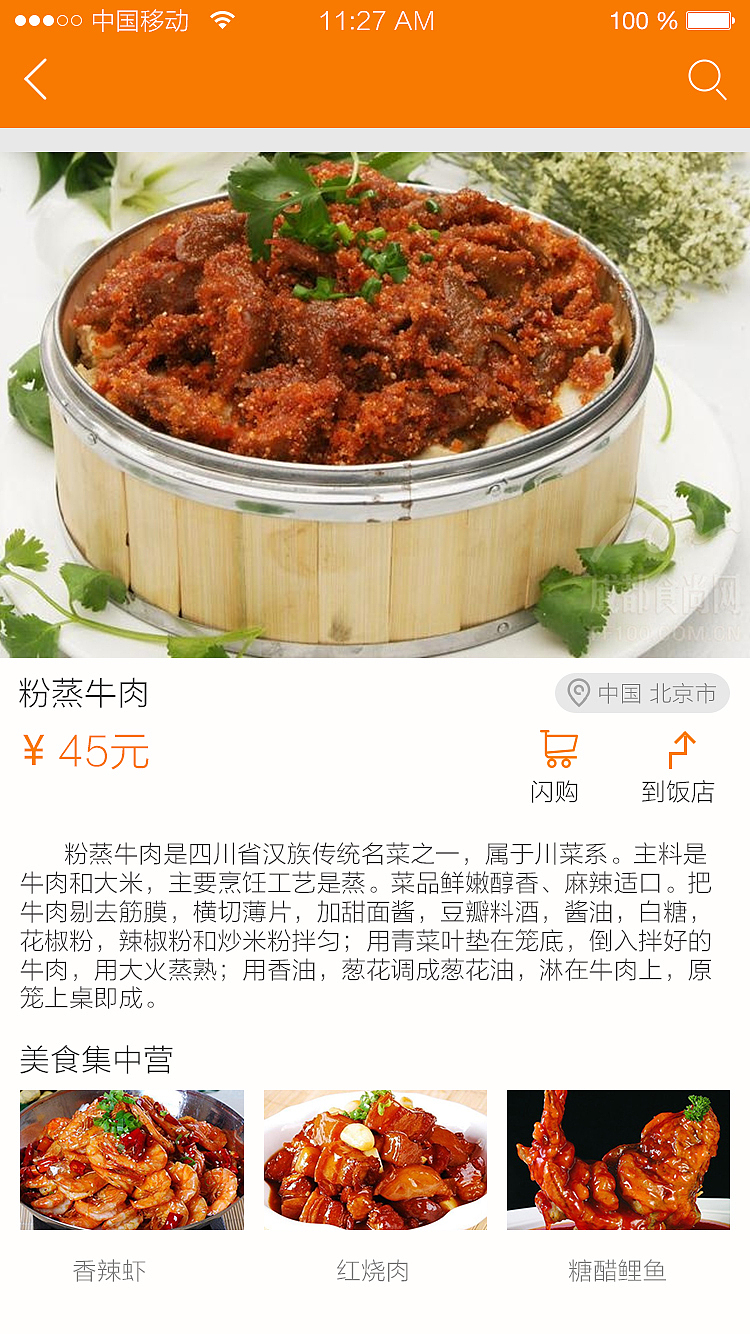Open search from the top bar
750x1334 pixels.
tap(709, 78)
